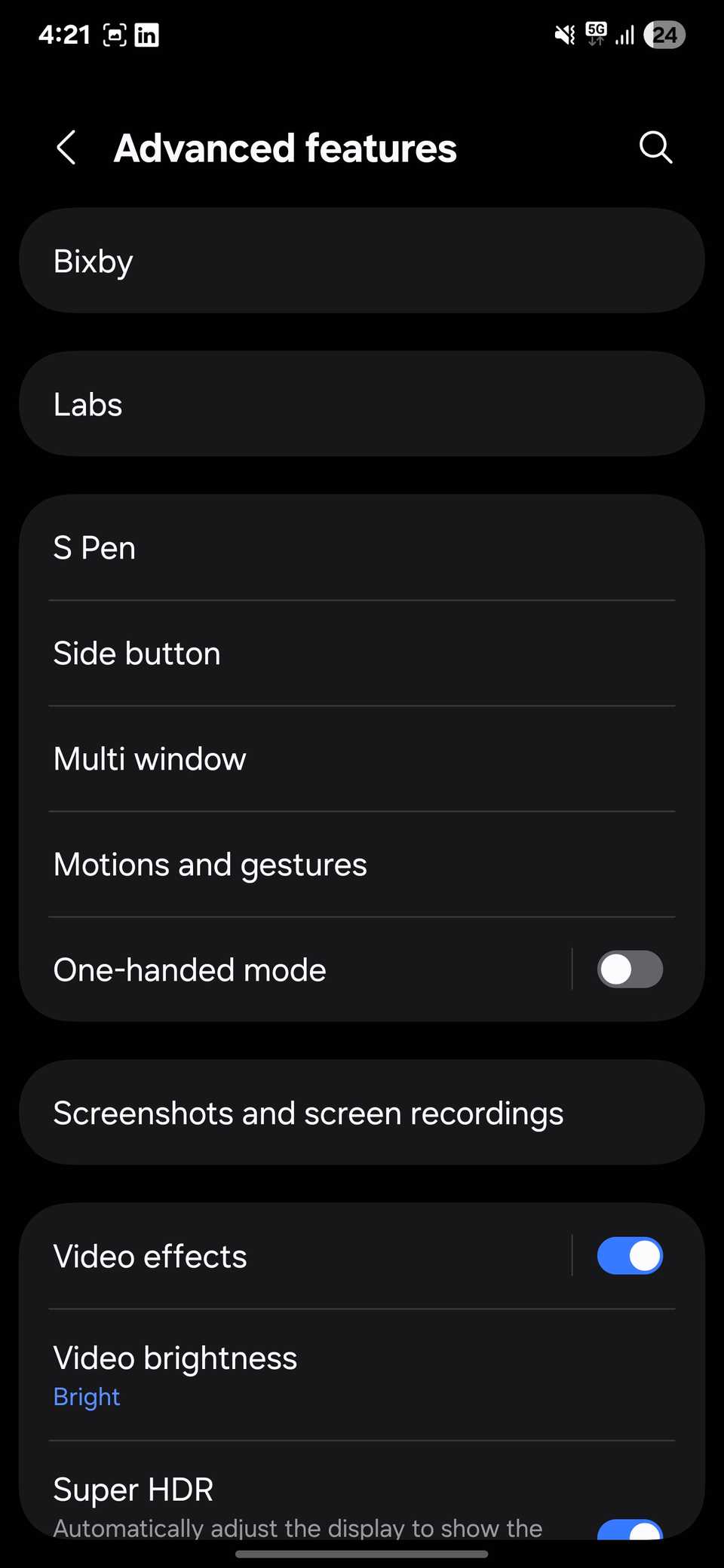Tap the muted sound status icon

(563, 34)
